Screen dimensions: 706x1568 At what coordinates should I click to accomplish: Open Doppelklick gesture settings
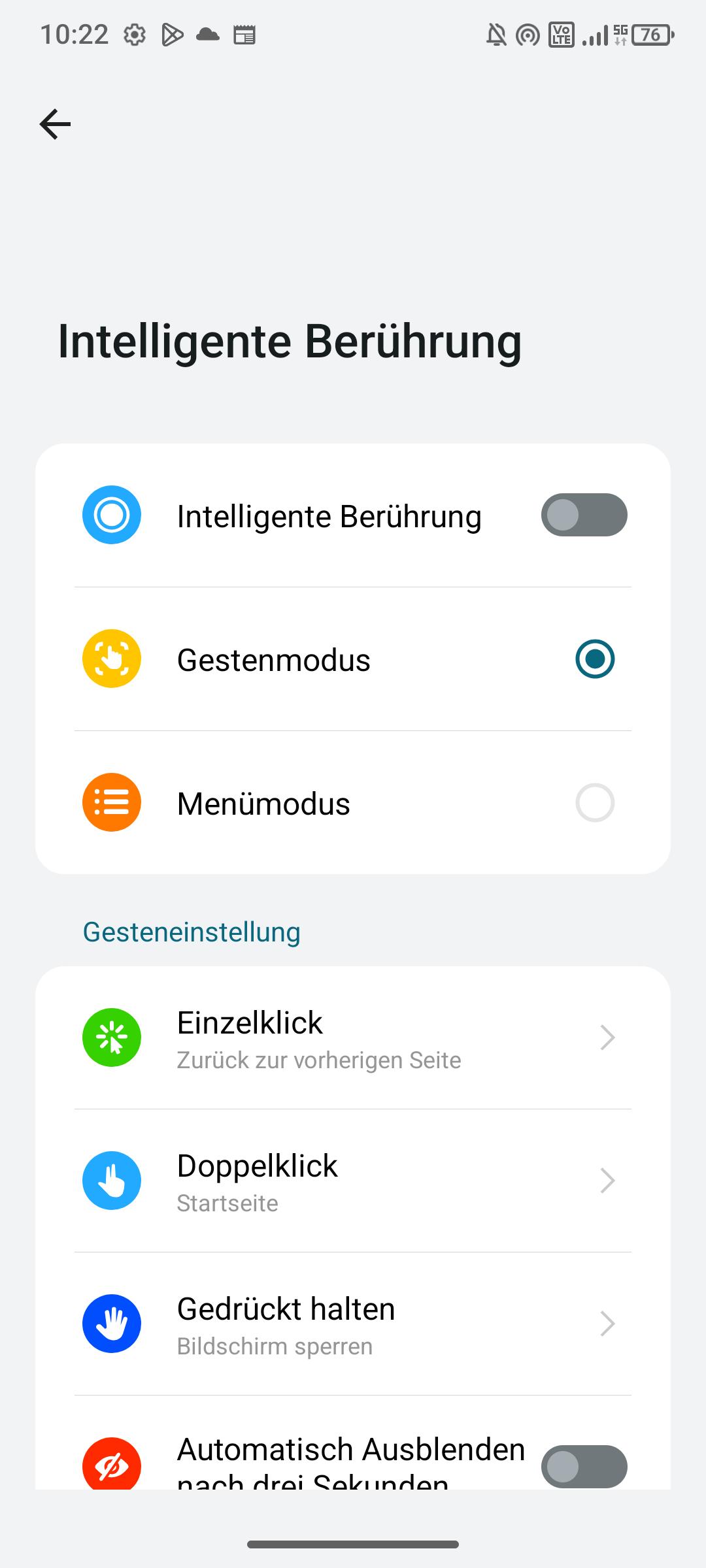353,1181
